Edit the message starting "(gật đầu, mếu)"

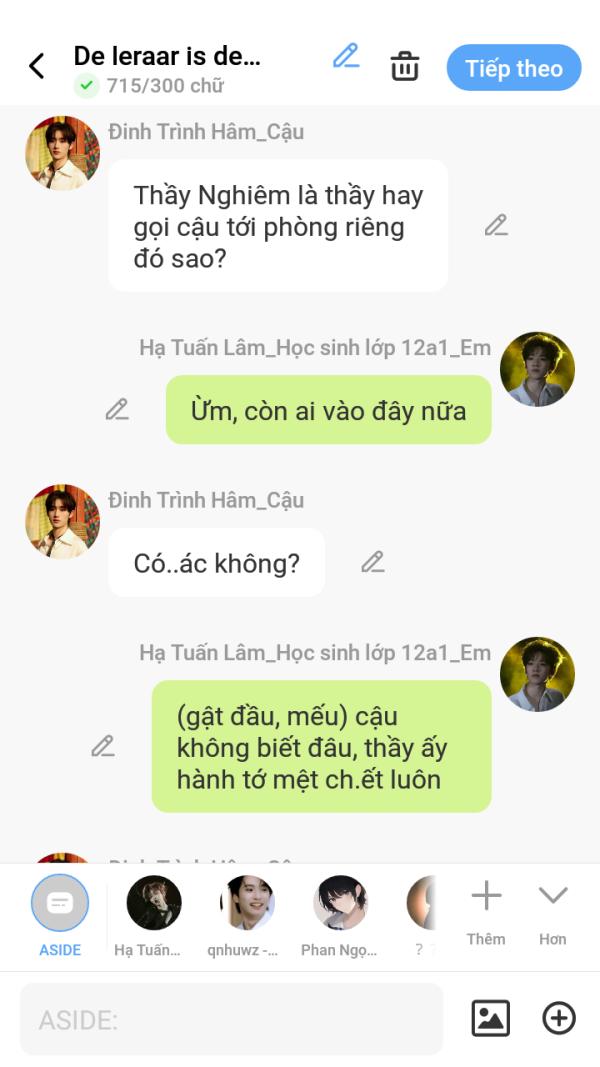[103, 746]
